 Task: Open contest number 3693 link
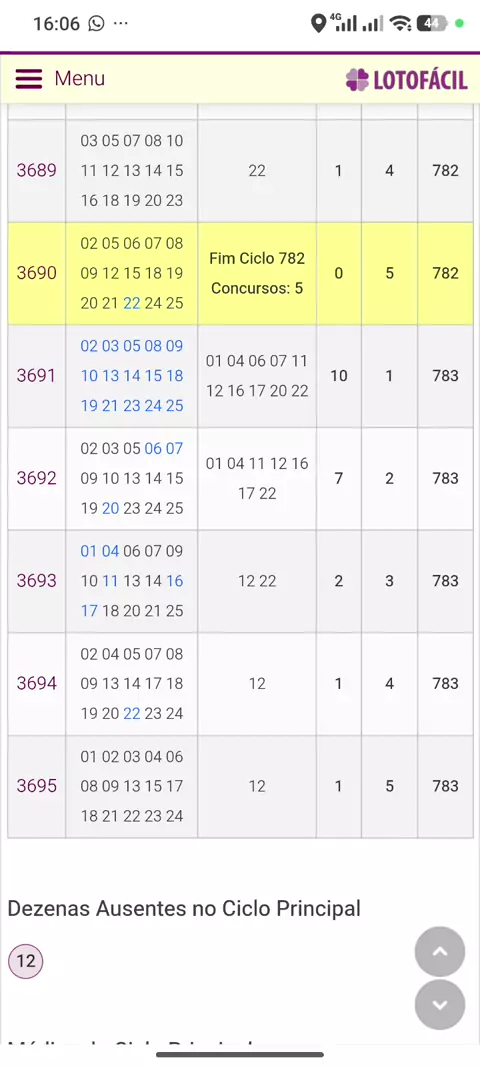[37, 581]
